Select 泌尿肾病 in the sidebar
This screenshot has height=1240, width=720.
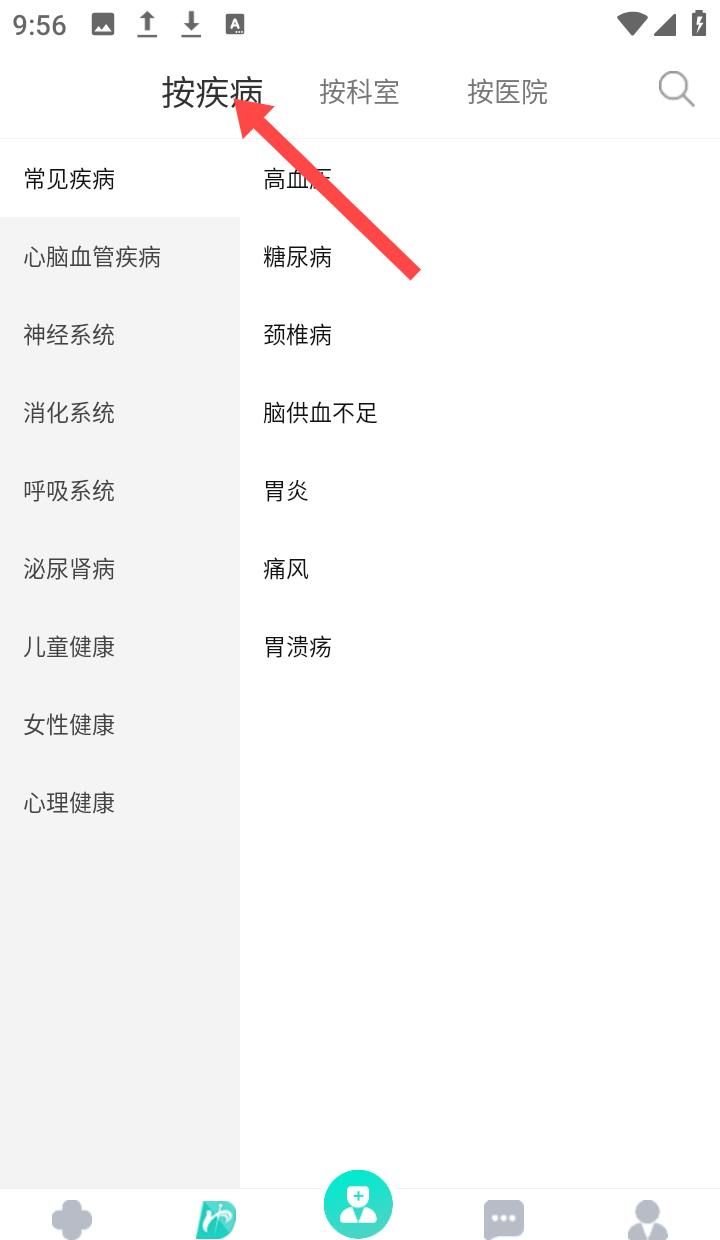point(69,569)
